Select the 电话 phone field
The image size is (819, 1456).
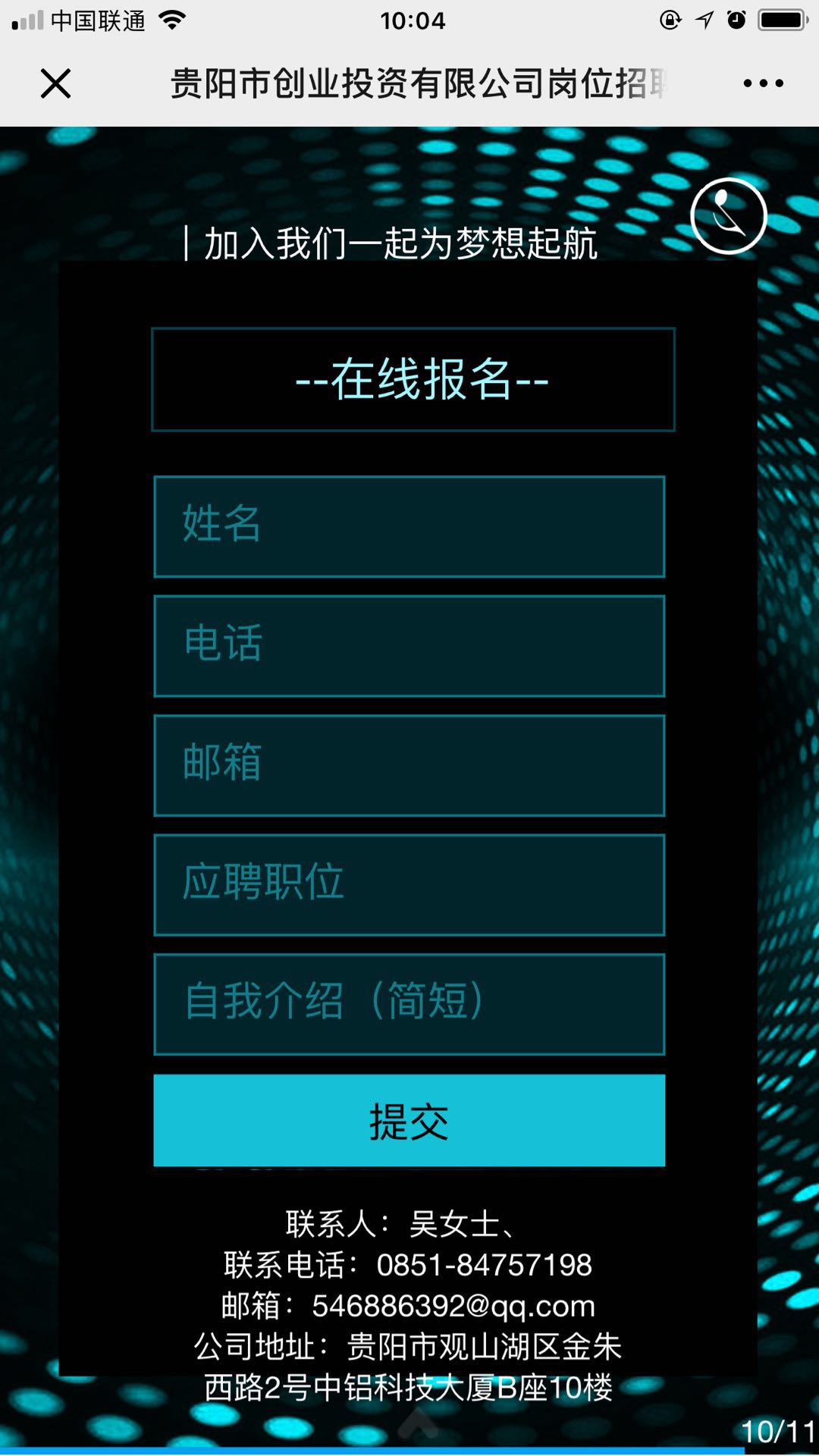click(x=409, y=646)
